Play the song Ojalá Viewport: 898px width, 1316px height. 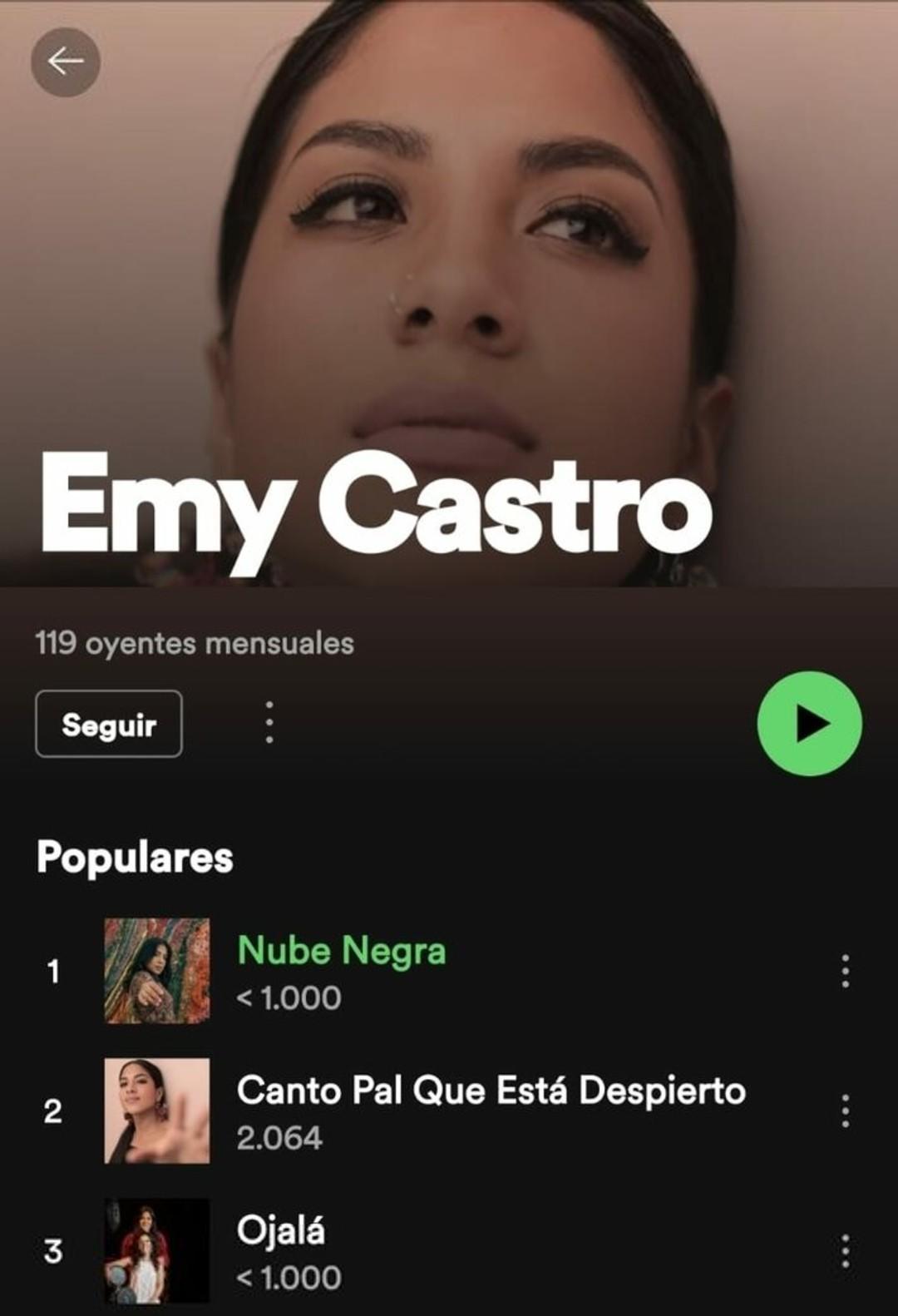click(x=281, y=1231)
